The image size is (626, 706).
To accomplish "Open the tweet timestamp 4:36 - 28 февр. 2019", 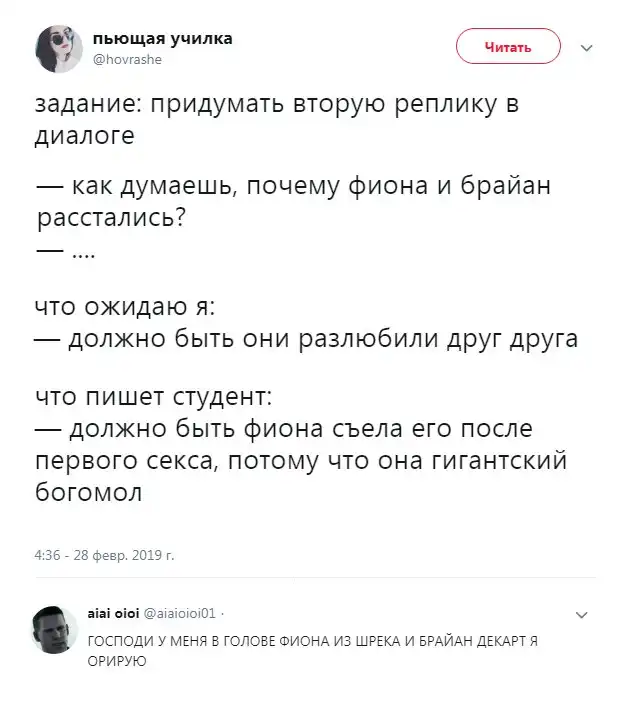I will click(104, 552).
